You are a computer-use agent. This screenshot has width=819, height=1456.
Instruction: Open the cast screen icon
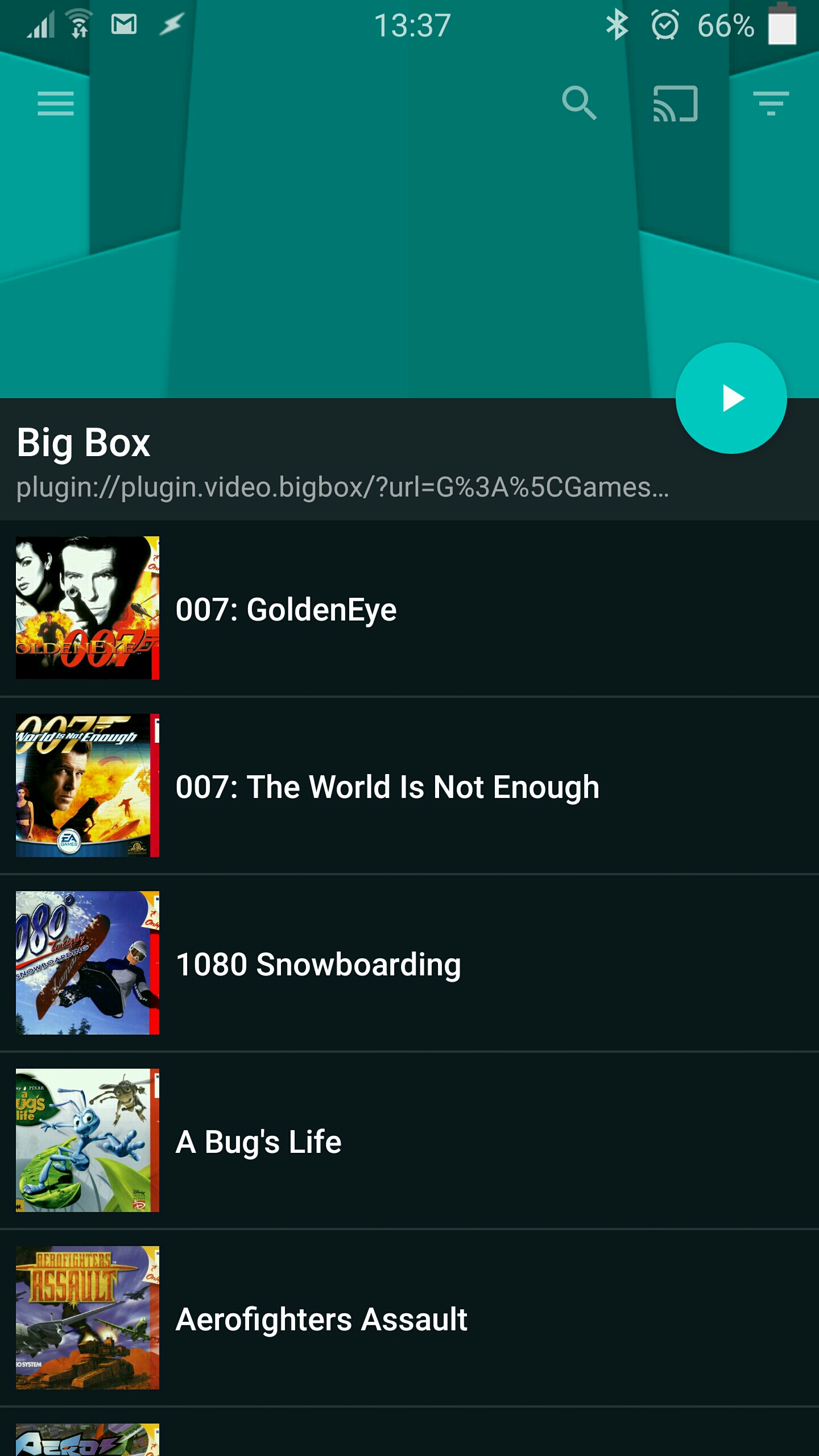tap(675, 104)
